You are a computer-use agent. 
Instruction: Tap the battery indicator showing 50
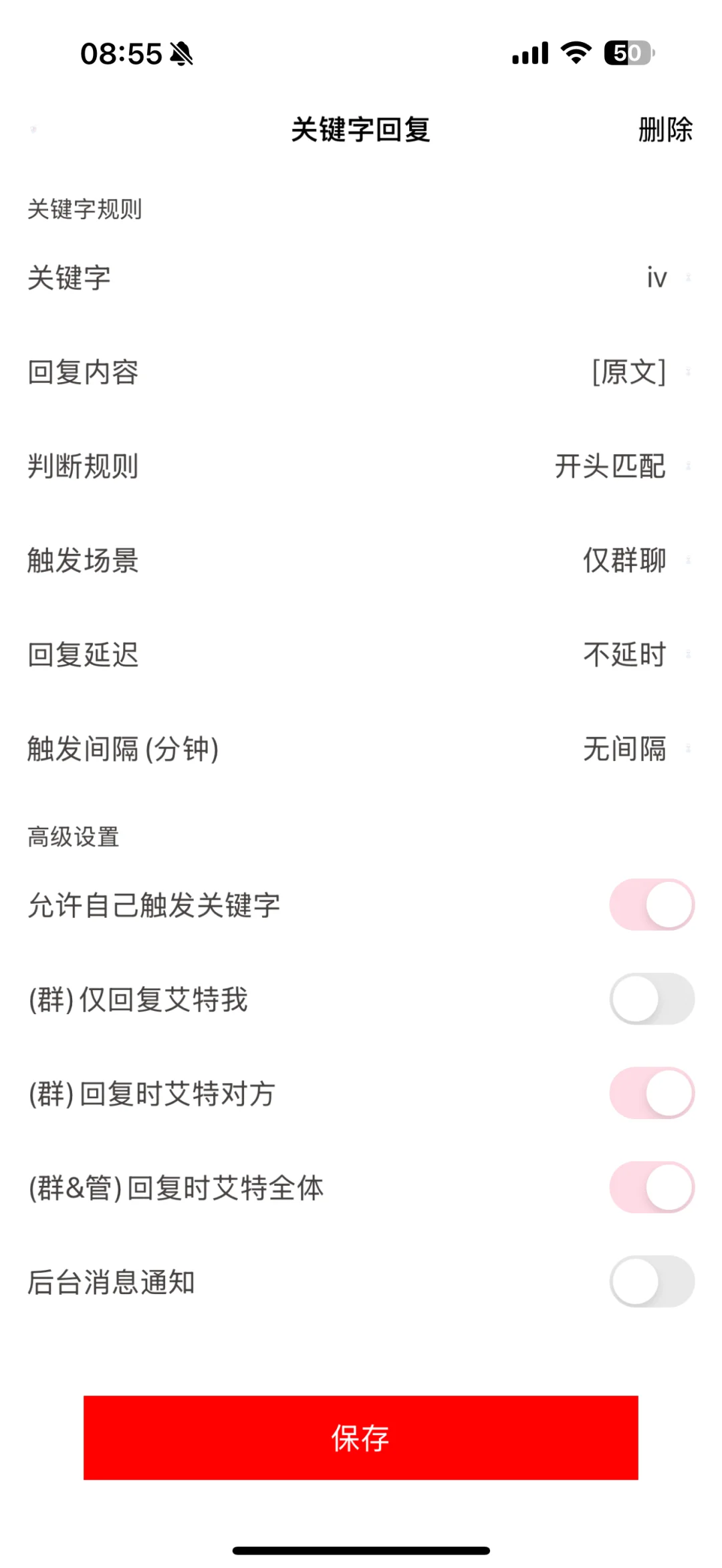[627, 53]
